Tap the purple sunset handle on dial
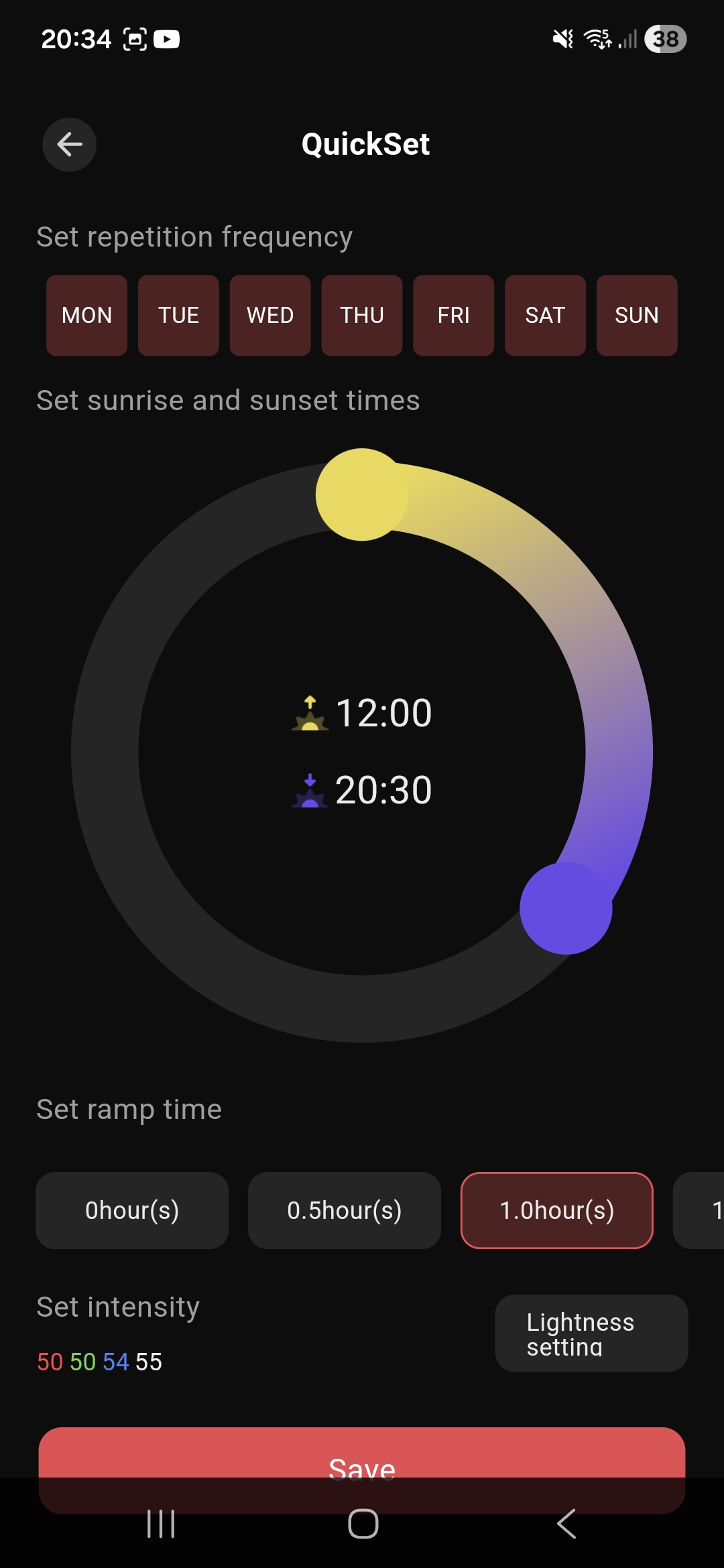 click(x=566, y=908)
